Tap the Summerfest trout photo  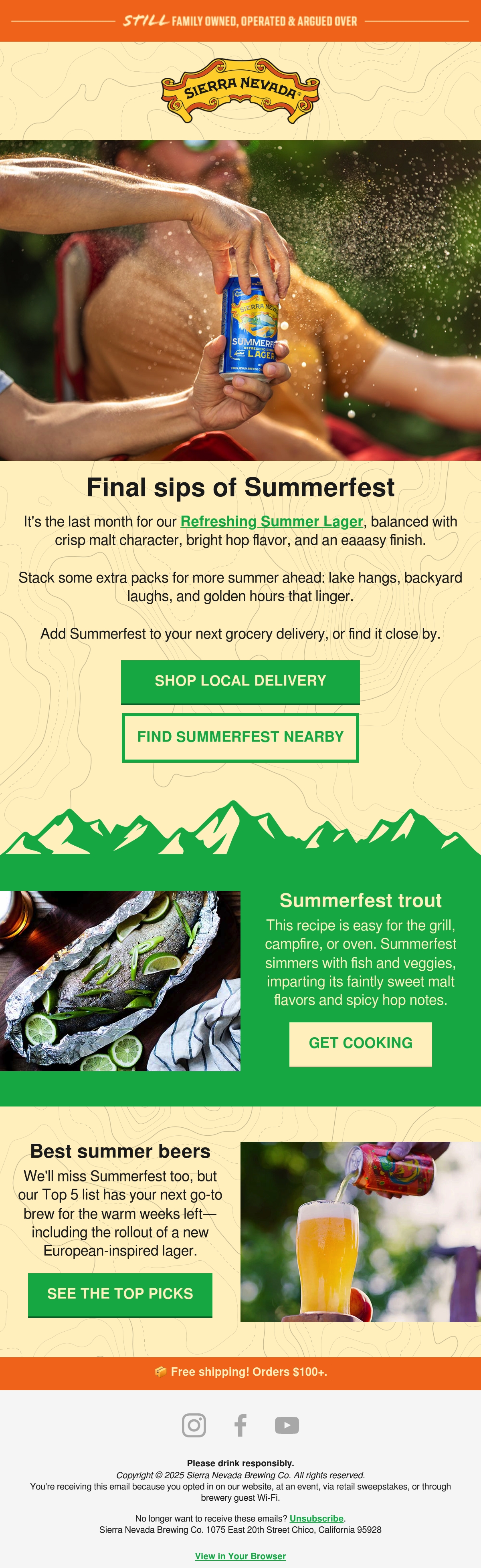120,981
